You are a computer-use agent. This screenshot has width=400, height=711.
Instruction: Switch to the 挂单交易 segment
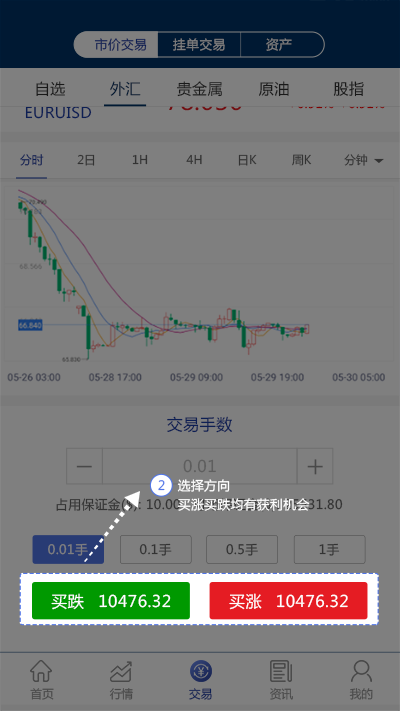199,44
